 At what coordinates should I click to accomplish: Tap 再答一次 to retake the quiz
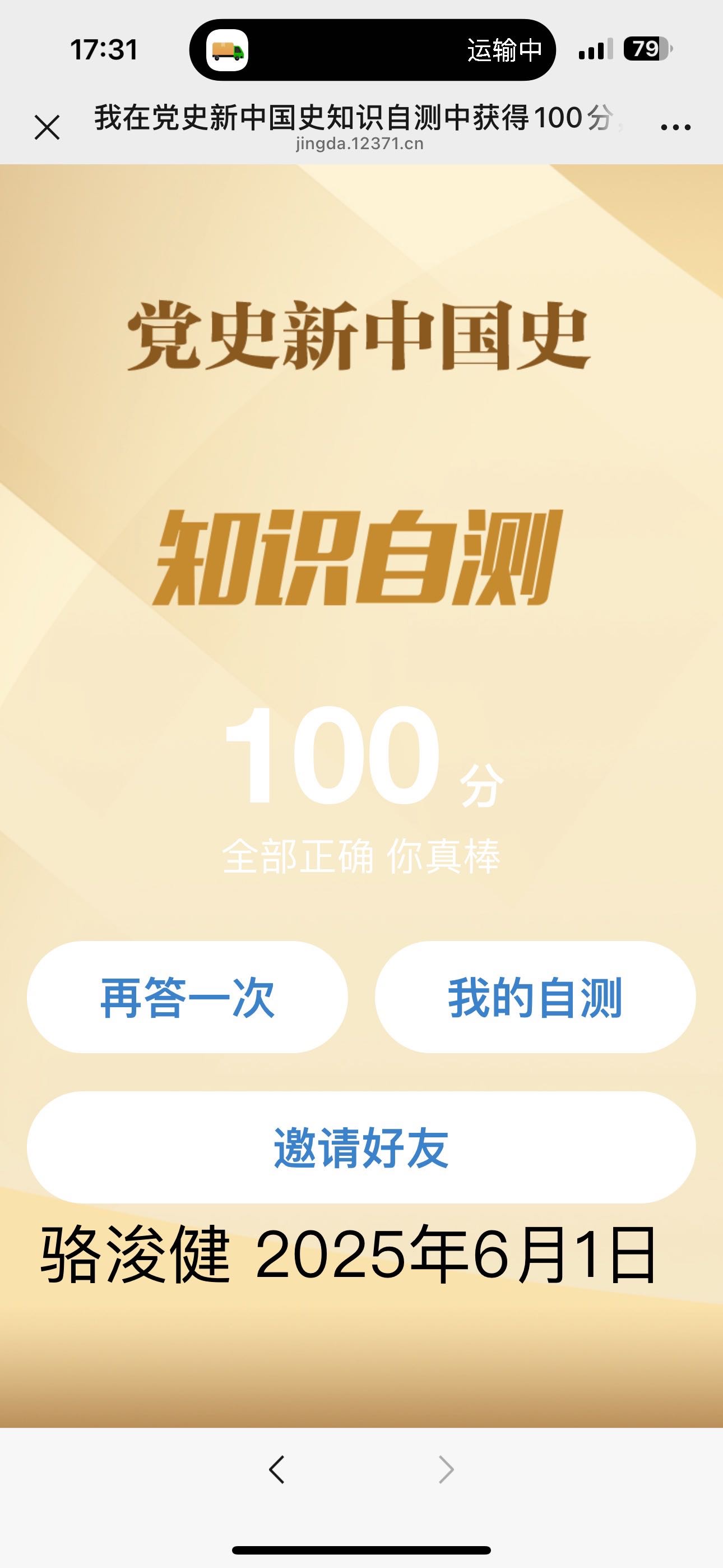(187, 997)
